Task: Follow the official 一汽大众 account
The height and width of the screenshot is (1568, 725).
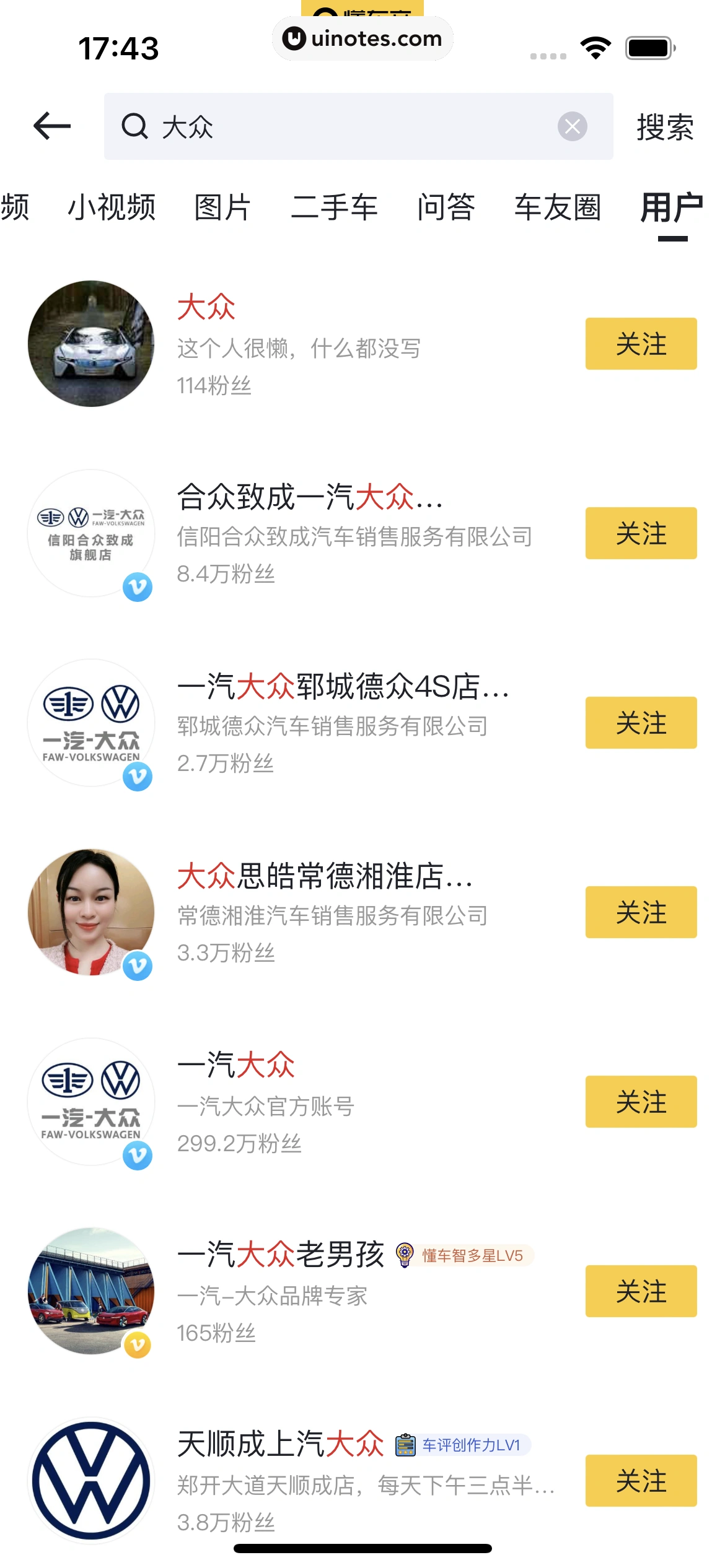Action: [641, 1102]
